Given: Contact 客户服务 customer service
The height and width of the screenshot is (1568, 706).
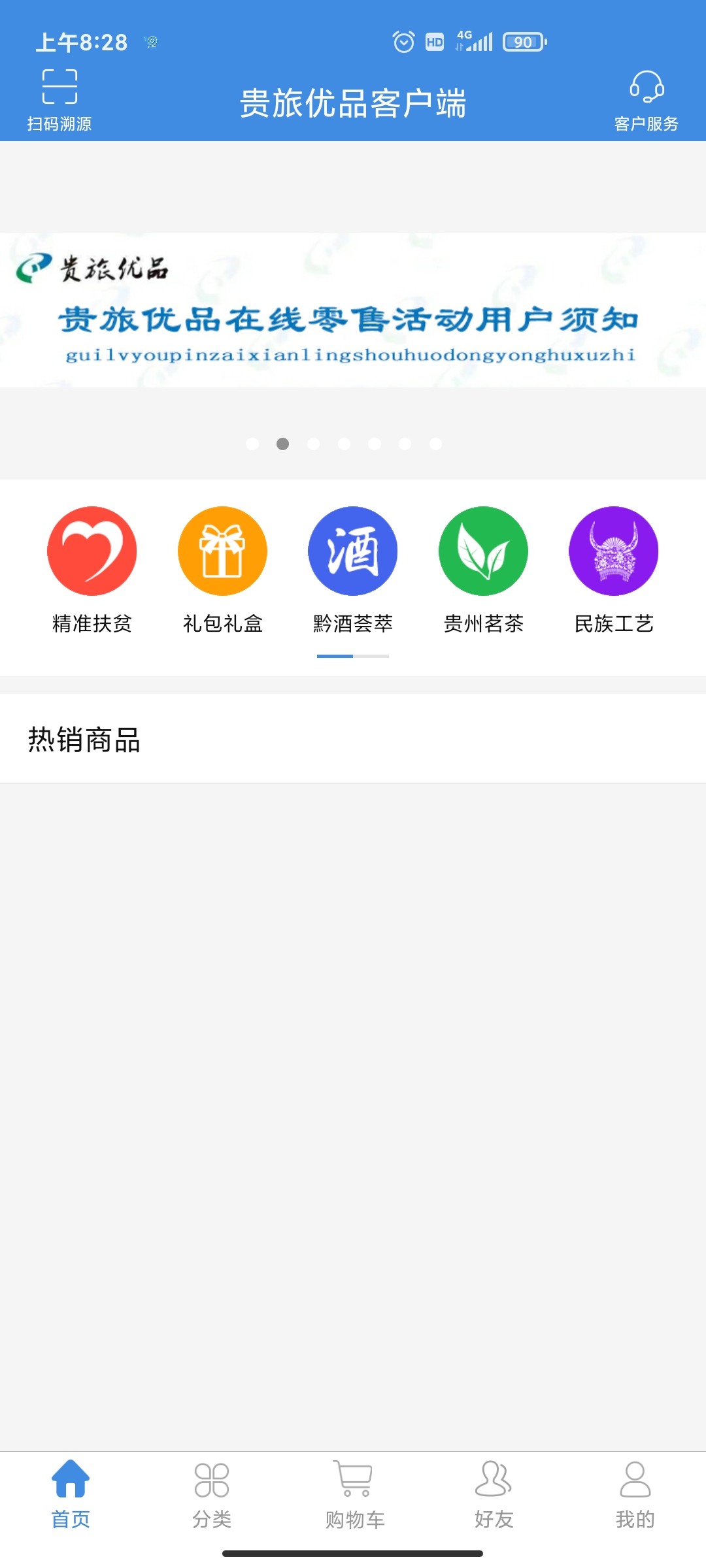Looking at the screenshot, I should [x=646, y=99].
